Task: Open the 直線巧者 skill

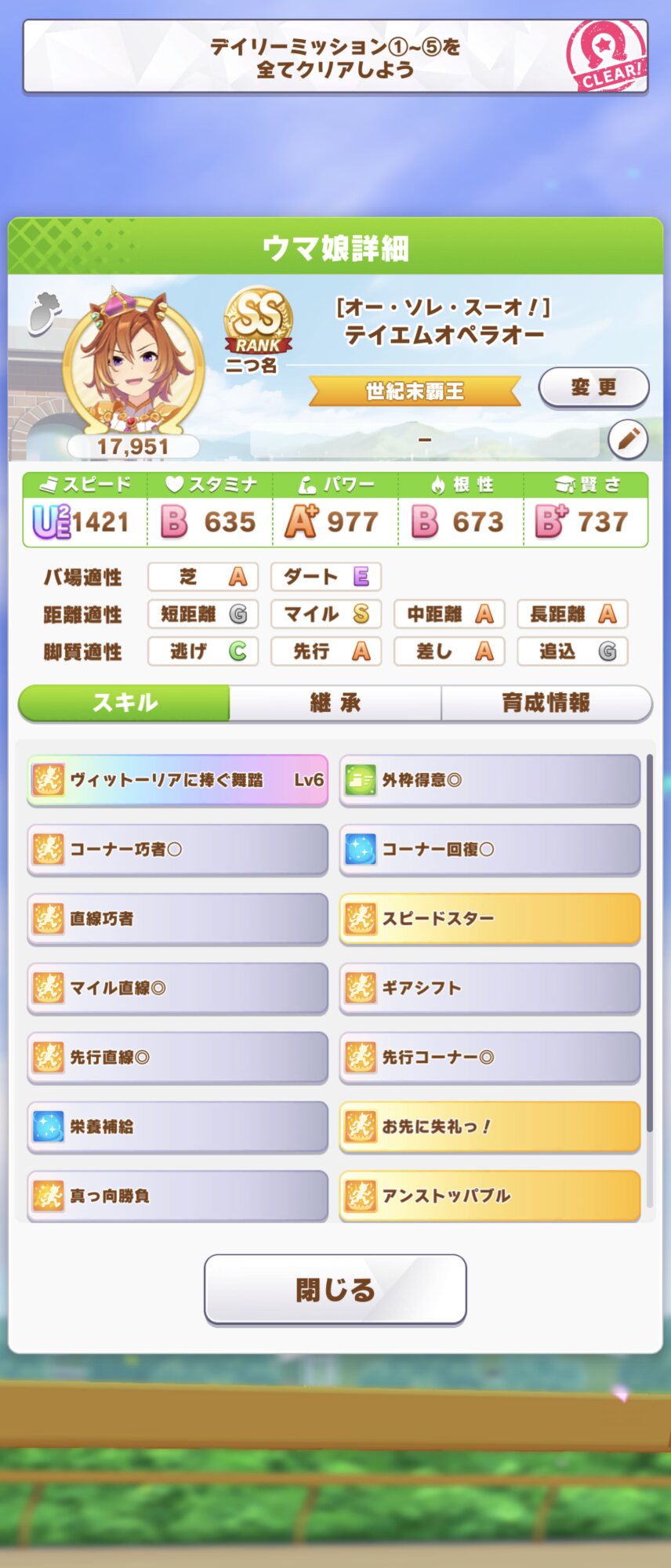Action: click(x=178, y=918)
